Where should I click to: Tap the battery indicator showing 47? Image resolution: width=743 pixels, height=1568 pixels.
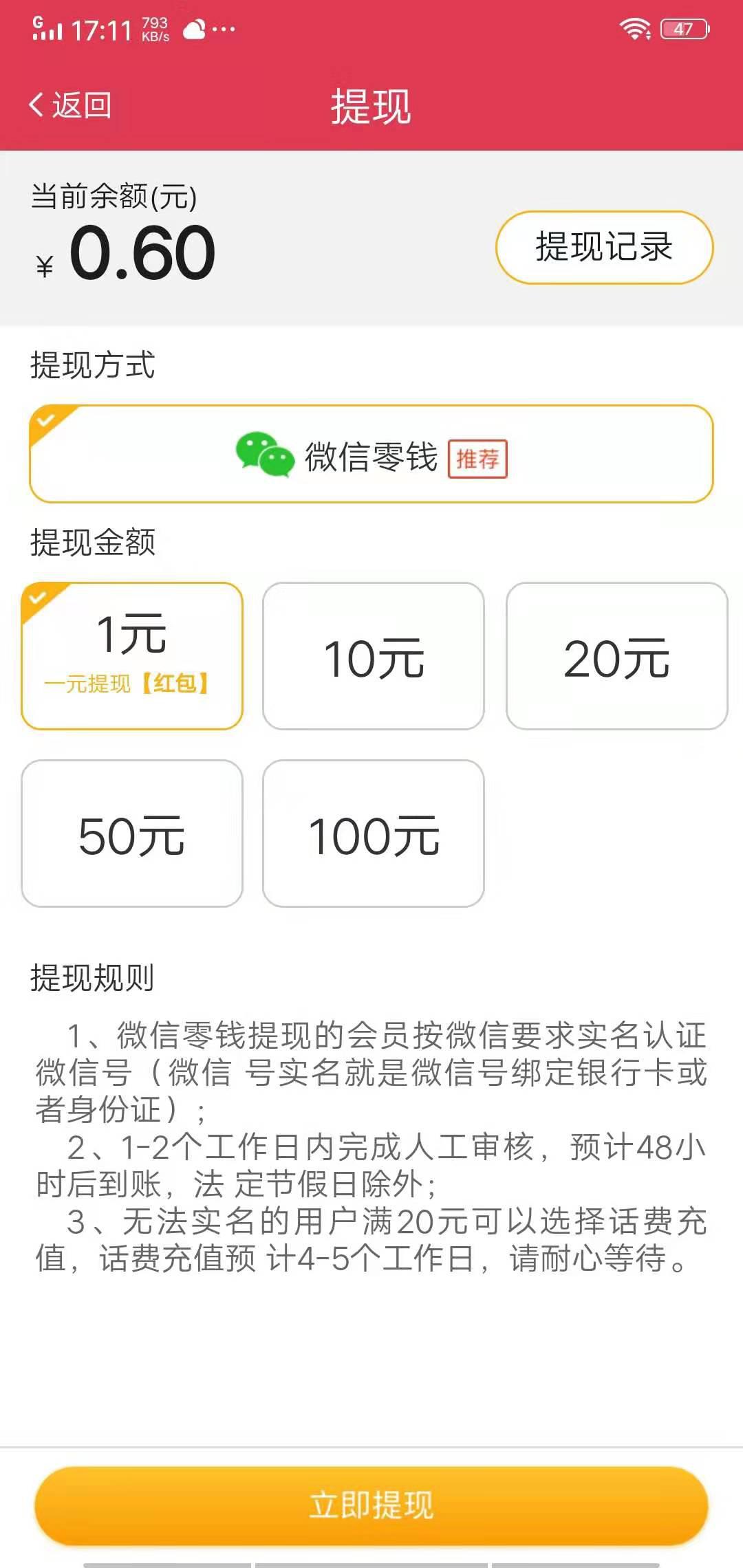point(681,28)
